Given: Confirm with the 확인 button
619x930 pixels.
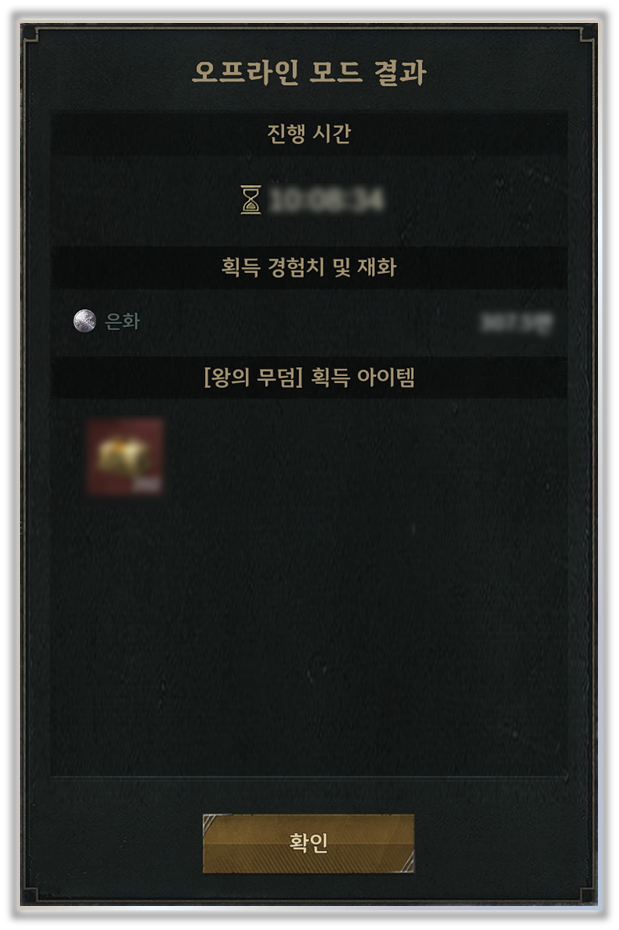Looking at the screenshot, I should [x=308, y=843].
